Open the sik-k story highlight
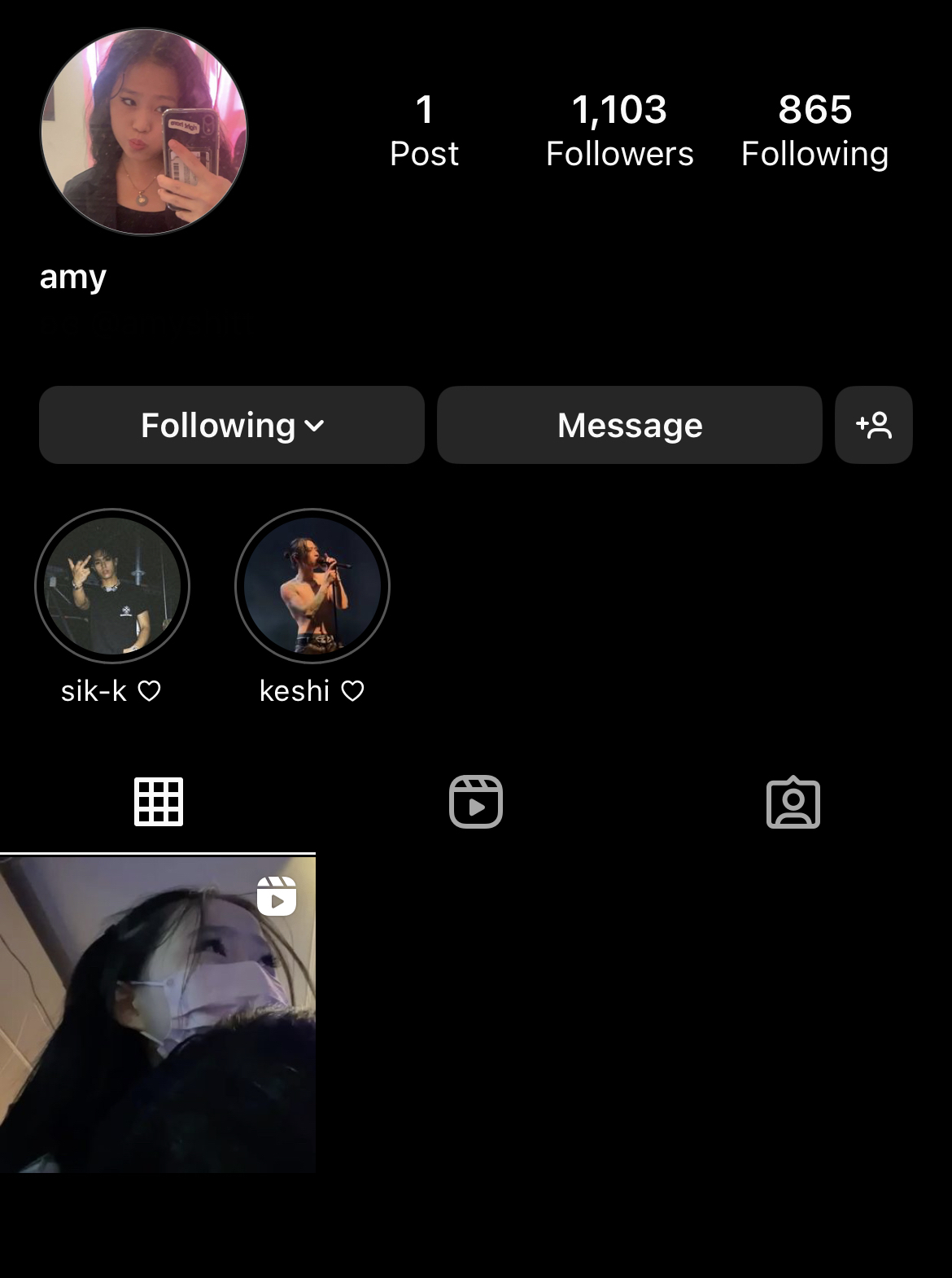952x1278 pixels. click(112, 586)
